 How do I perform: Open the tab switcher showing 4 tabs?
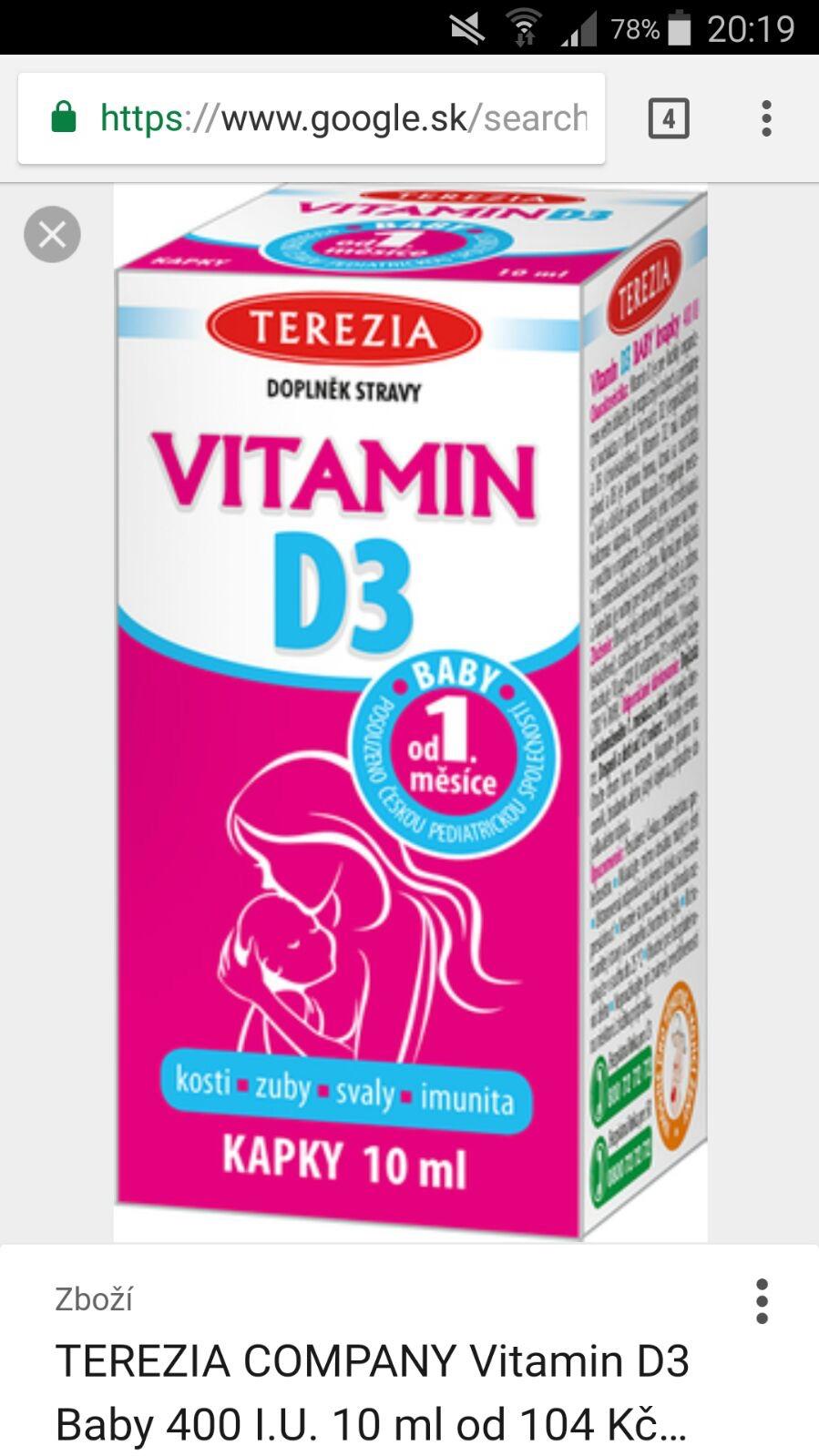pos(669,118)
